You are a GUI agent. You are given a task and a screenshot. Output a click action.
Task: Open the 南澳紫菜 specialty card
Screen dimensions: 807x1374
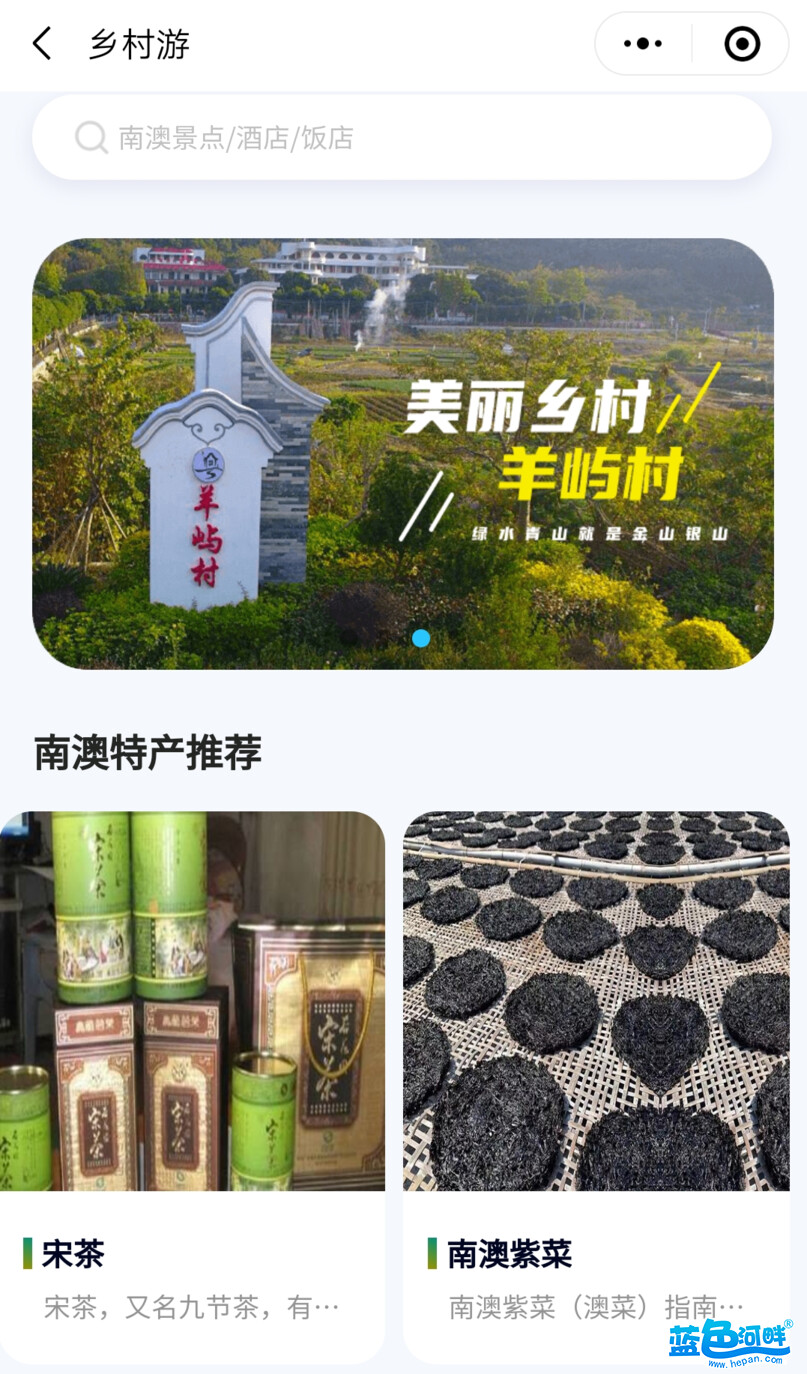[596, 1085]
